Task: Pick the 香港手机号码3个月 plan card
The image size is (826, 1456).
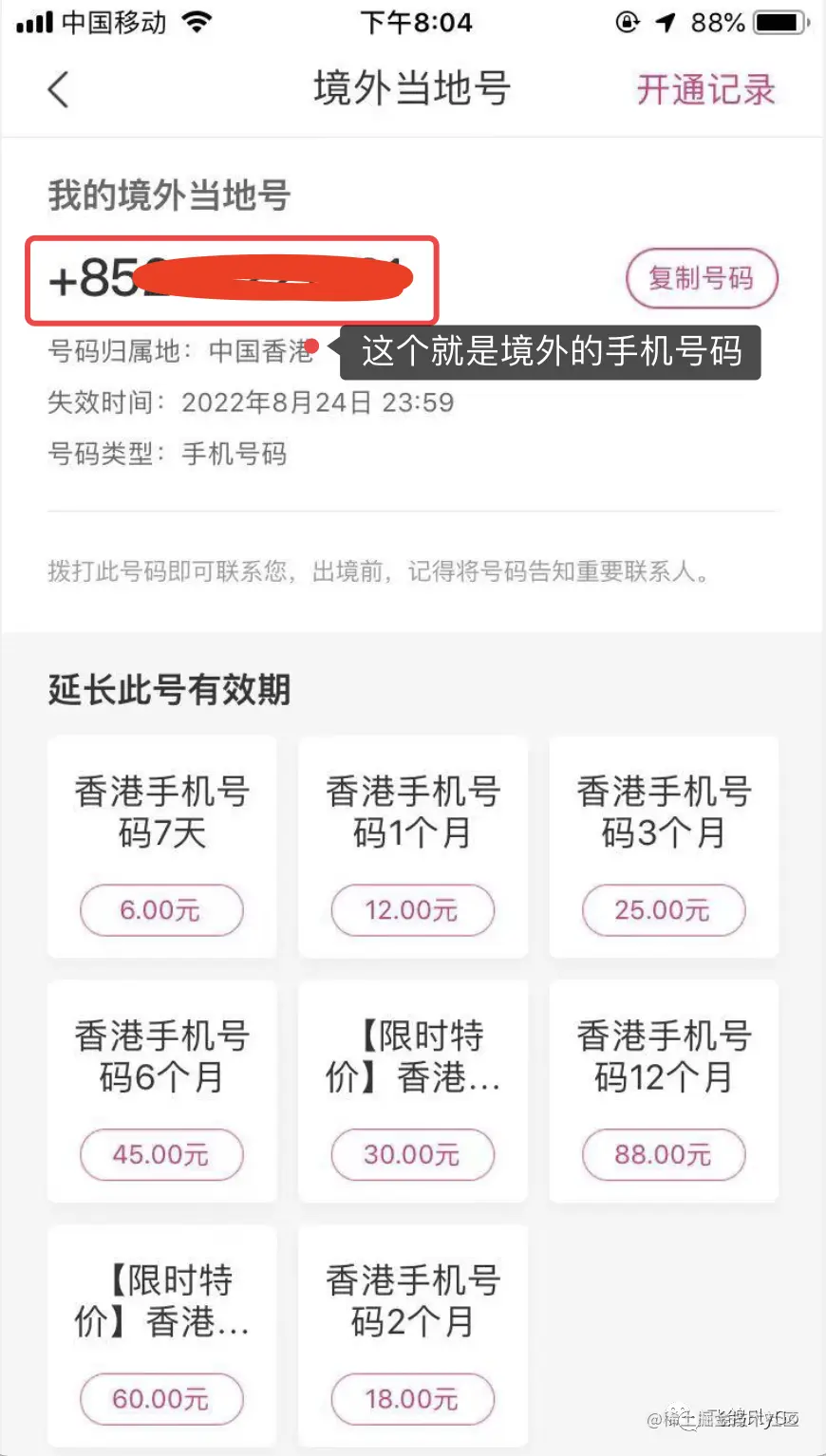Action: tap(664, 847)
